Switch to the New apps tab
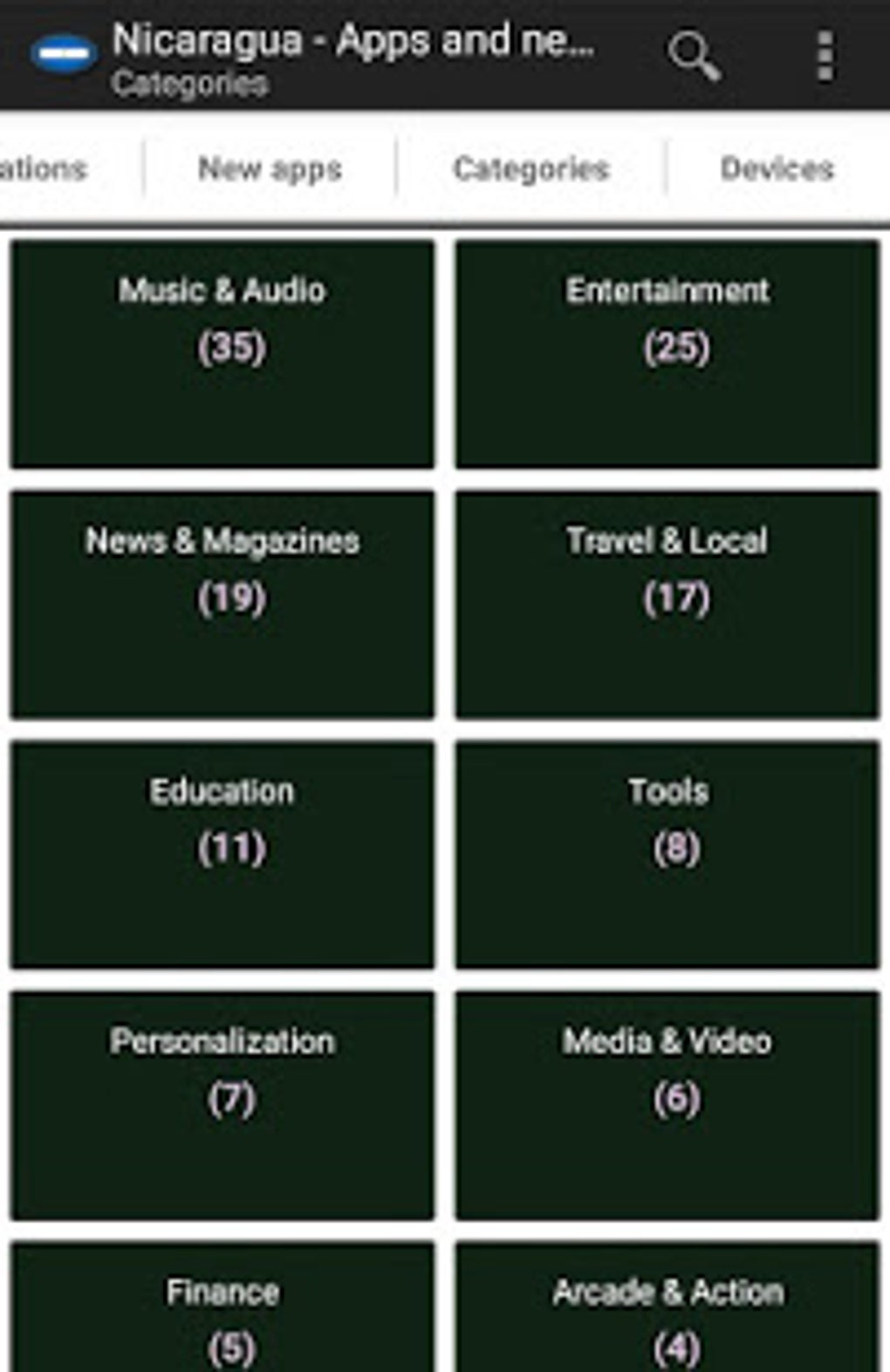Screen dimensions: 890x1372 point(270,168)
